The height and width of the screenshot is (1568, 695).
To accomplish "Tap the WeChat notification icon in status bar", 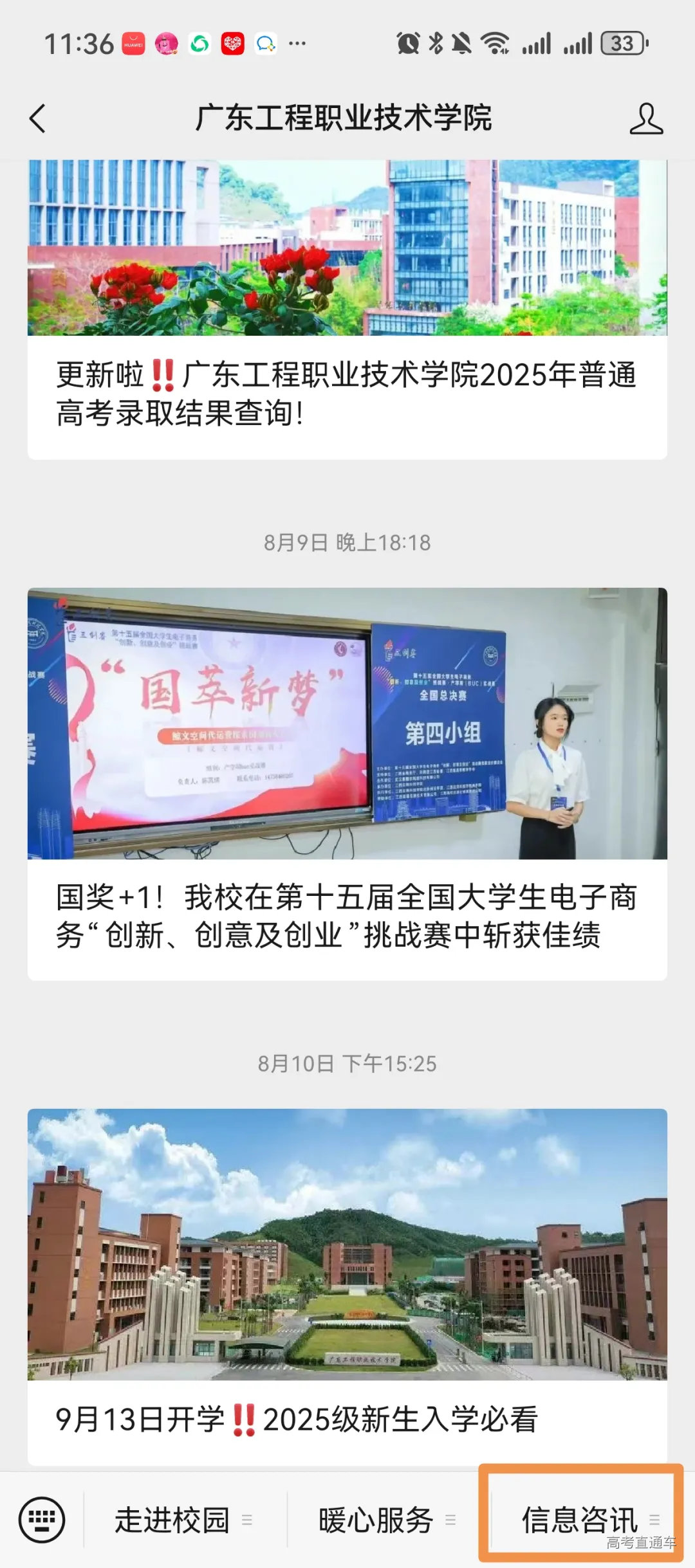I will pos(264,44).
